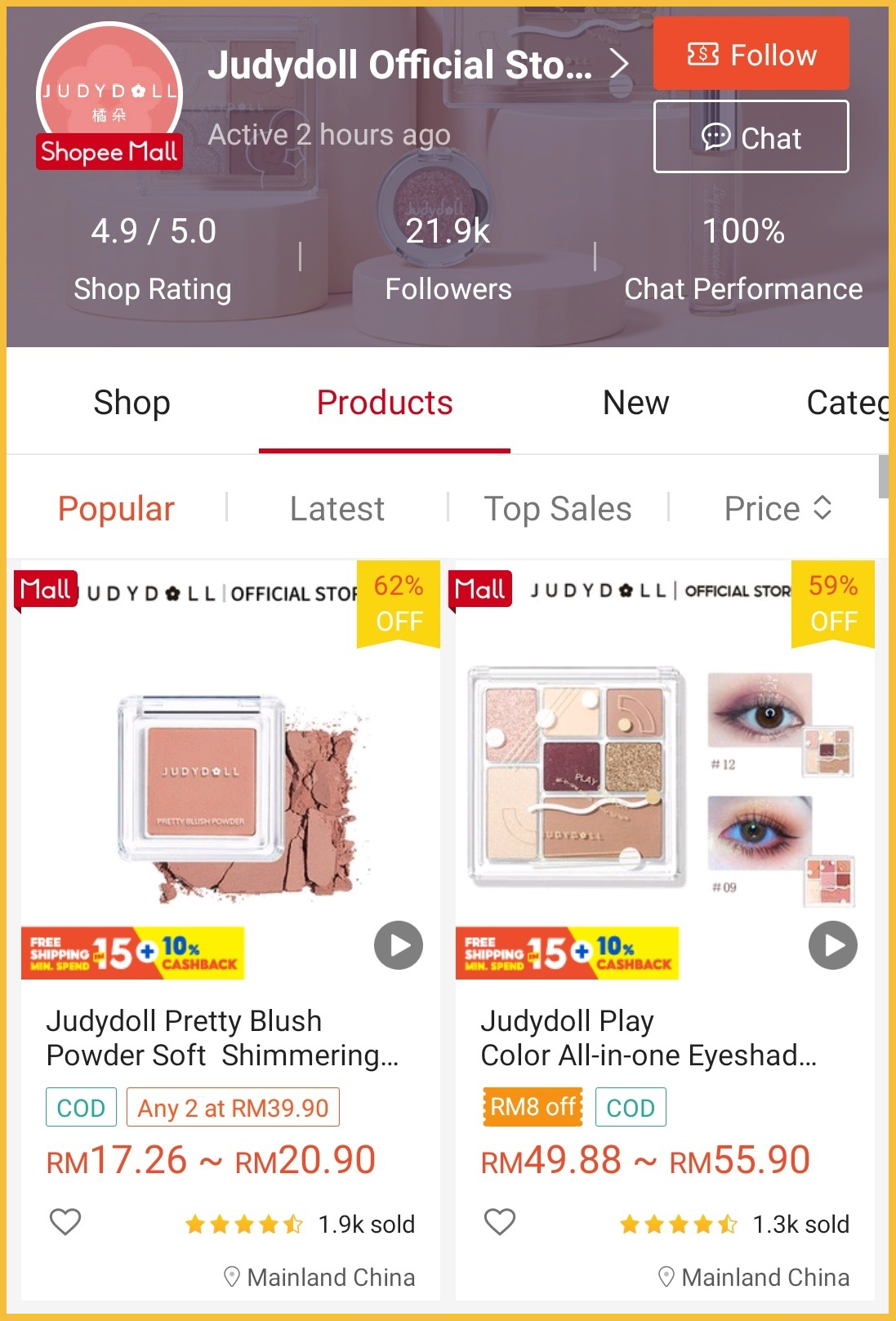Image resolution: width=896 pixels, height=1321 pixels.
Task: Sort products by Top Sales
Action: click(558, 508)
